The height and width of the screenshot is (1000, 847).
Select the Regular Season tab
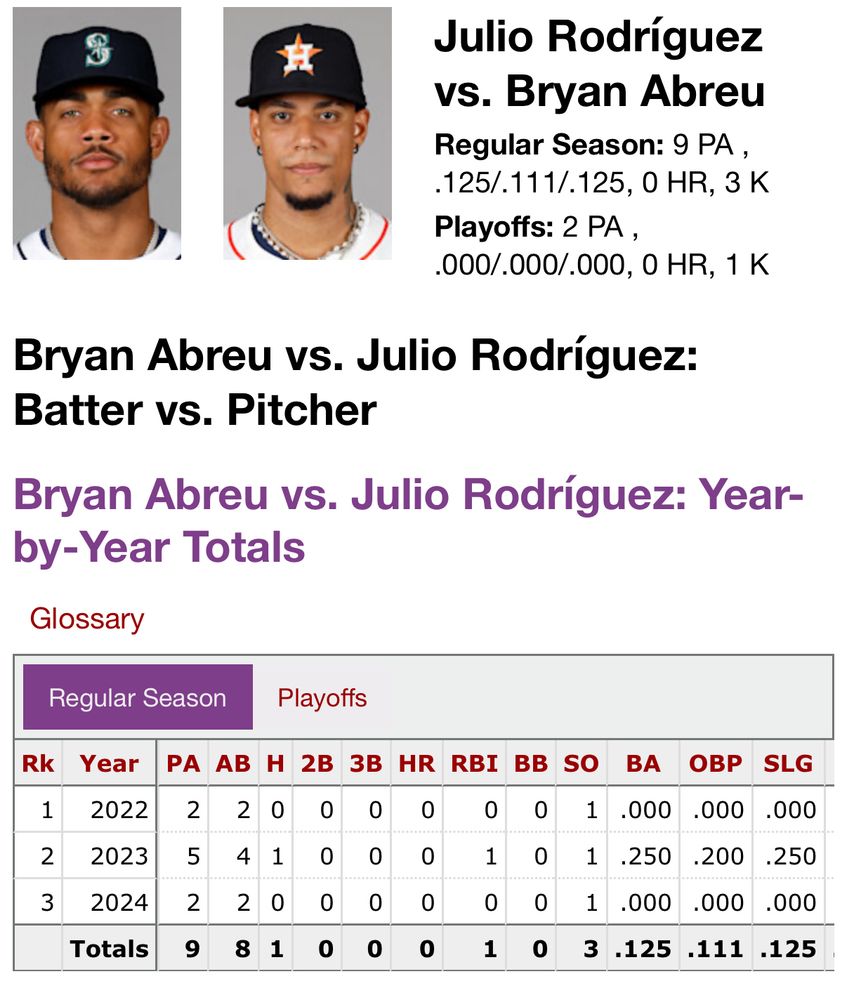tap(138, 698)
